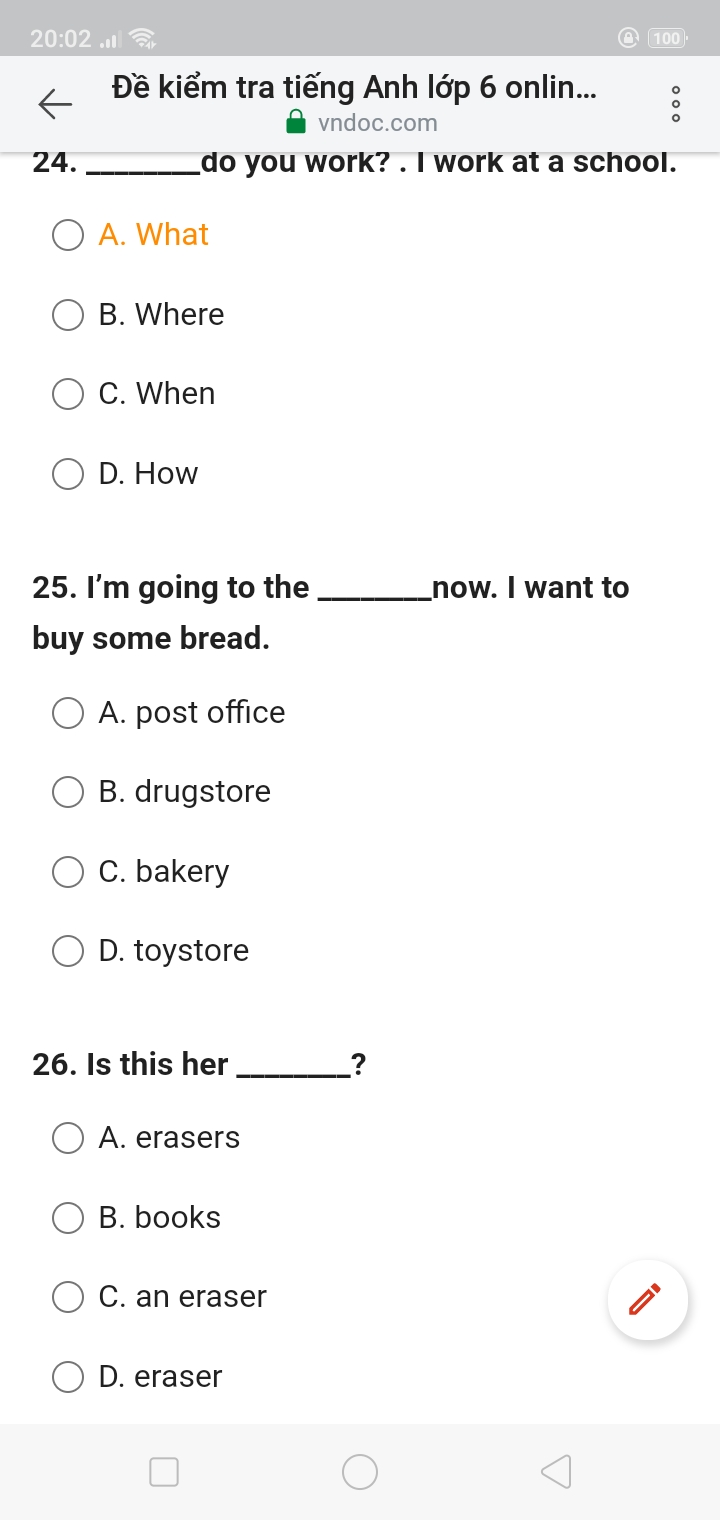Open recent apps with the square button

pyautogui.click(x=164, y=1472)
